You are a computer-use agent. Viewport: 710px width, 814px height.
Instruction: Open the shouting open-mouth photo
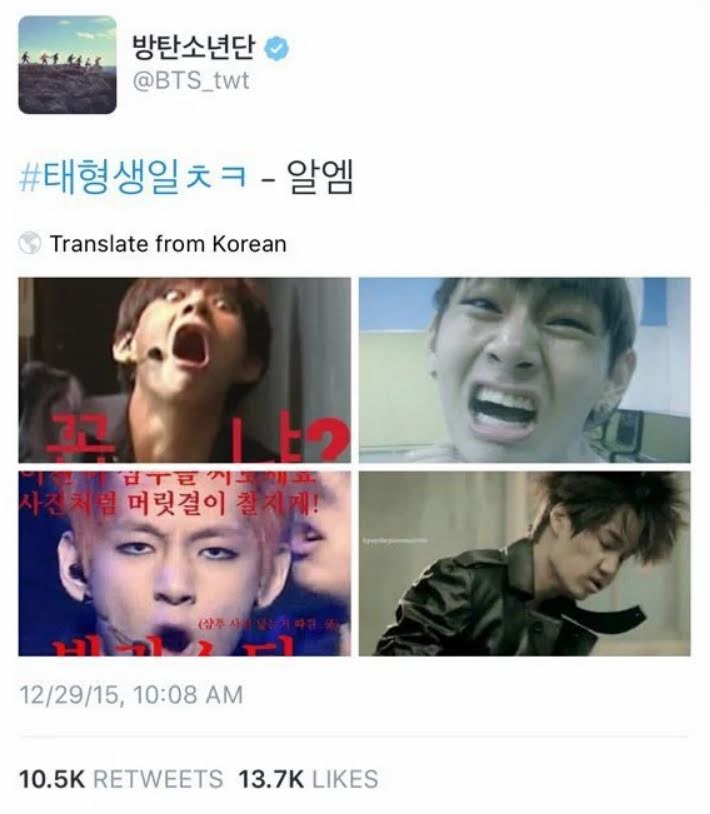coord(185,370)
